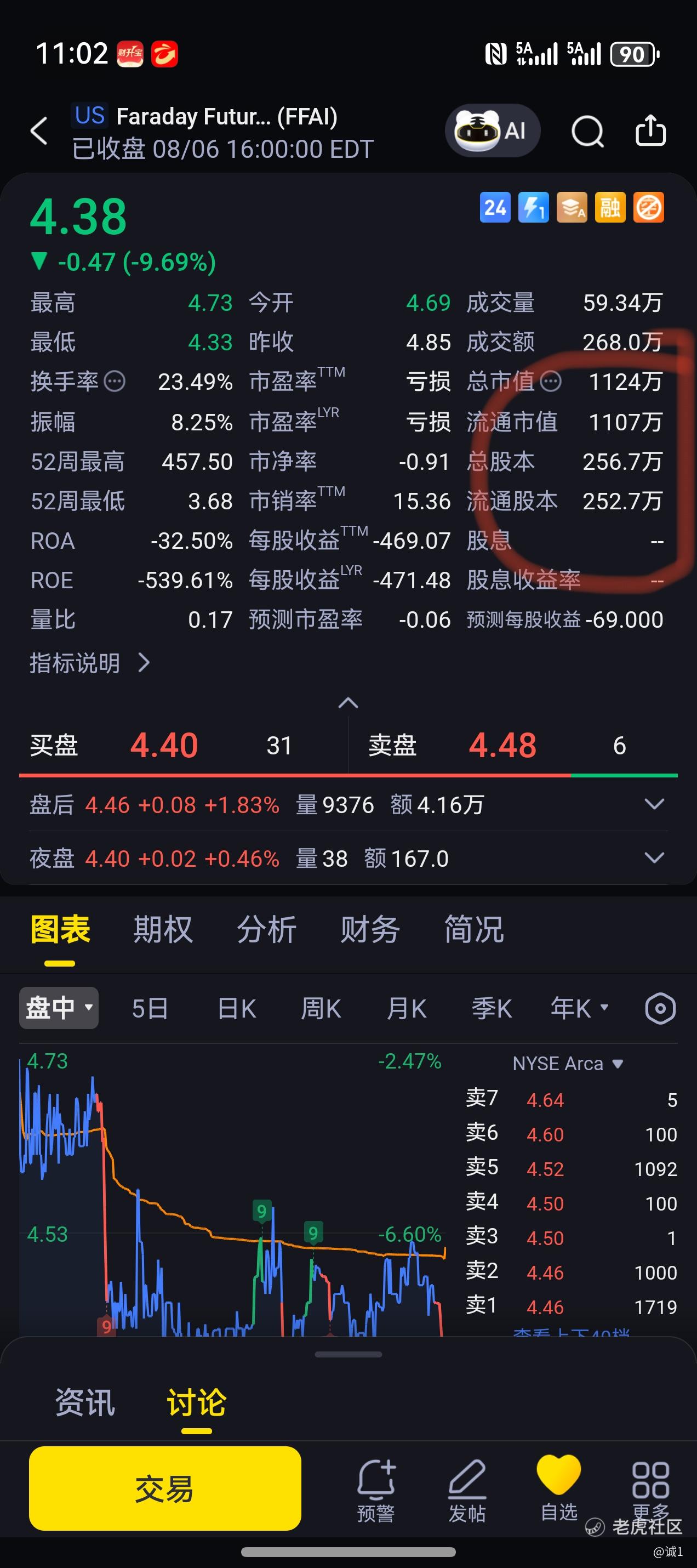Open the 盘中 chart dropdown

point(59,1008)
